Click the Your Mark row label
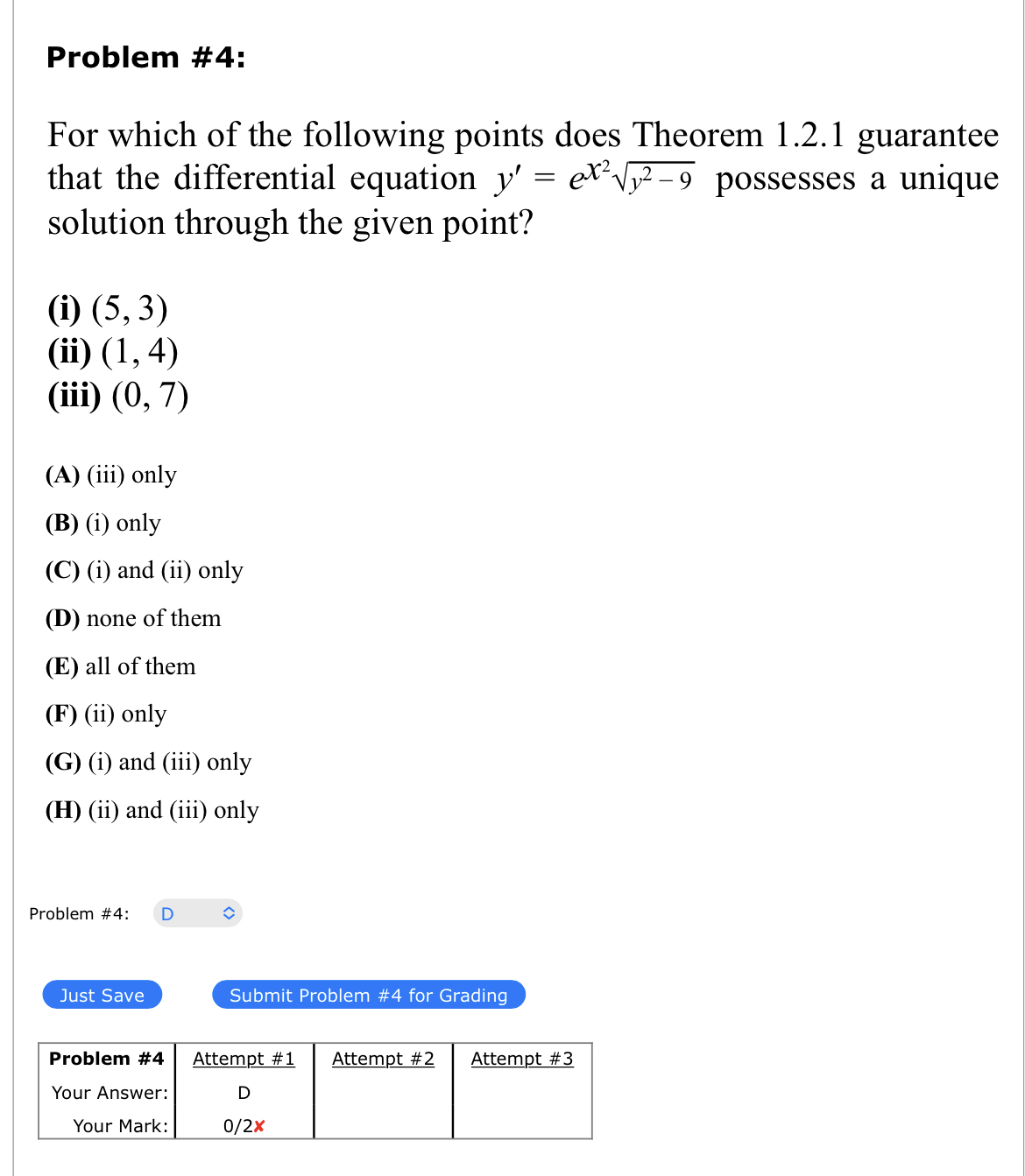Image resolution: width=1025 pixels, height=1176 pixels. [121, 1126]
